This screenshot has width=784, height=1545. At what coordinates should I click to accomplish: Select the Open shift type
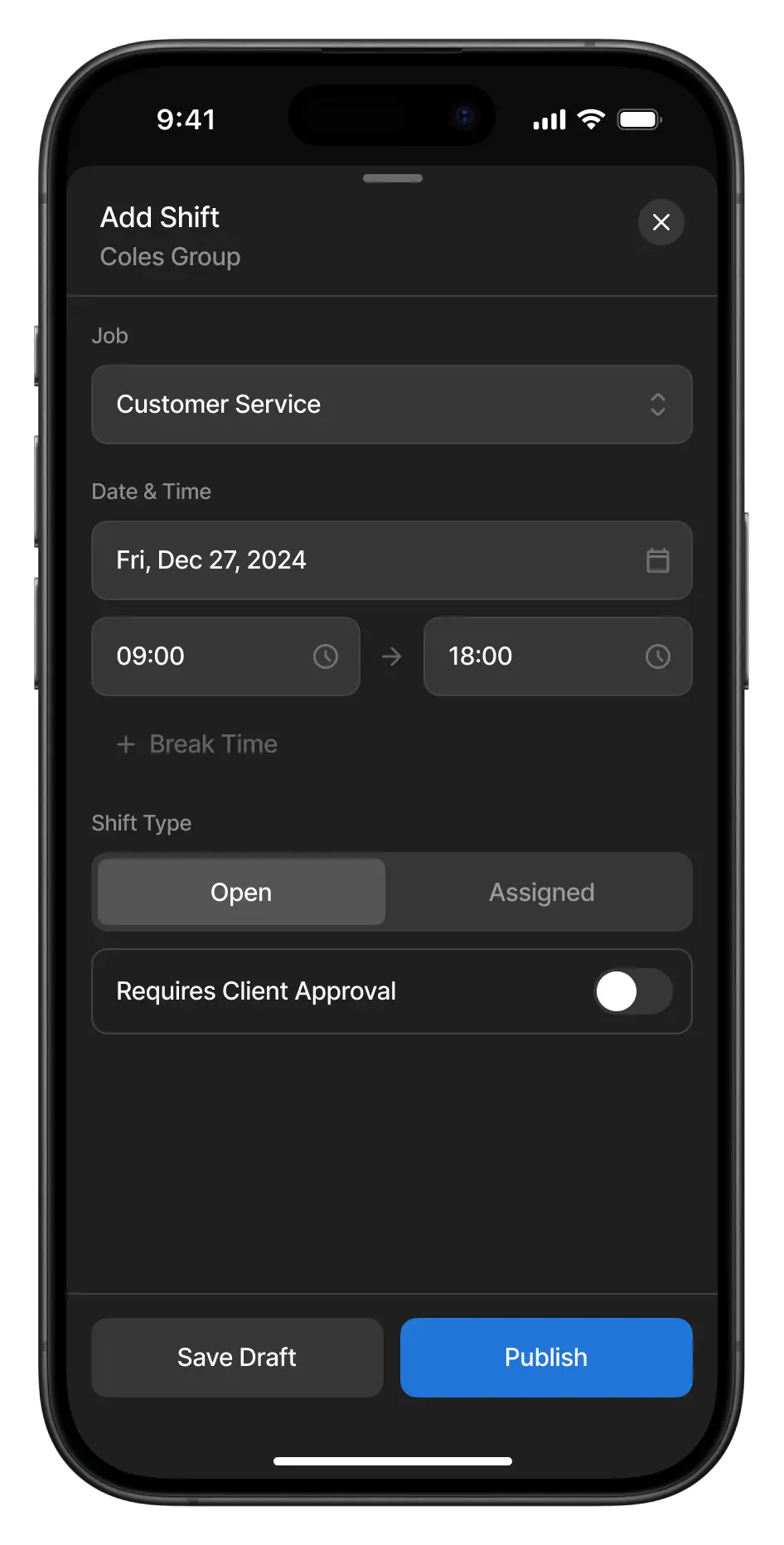click(x=241, y=892)
